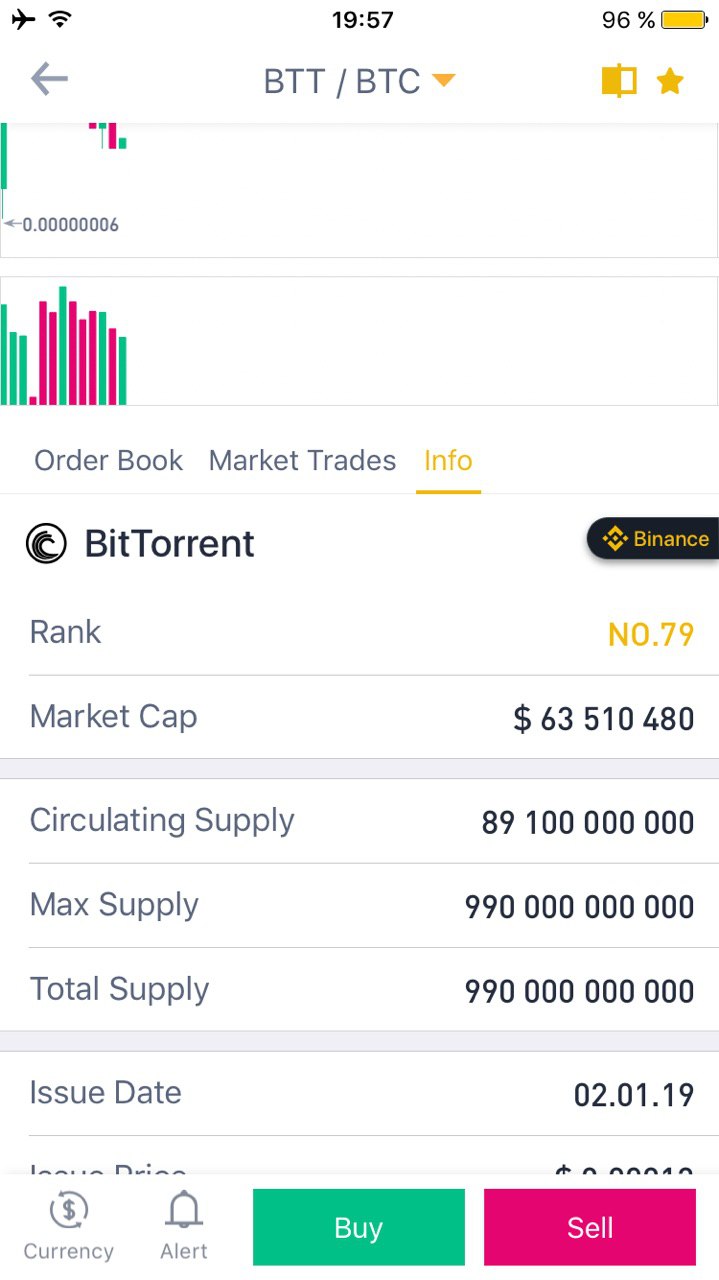Open the BTT / BTC pair dropdown

tap(359, 81)
